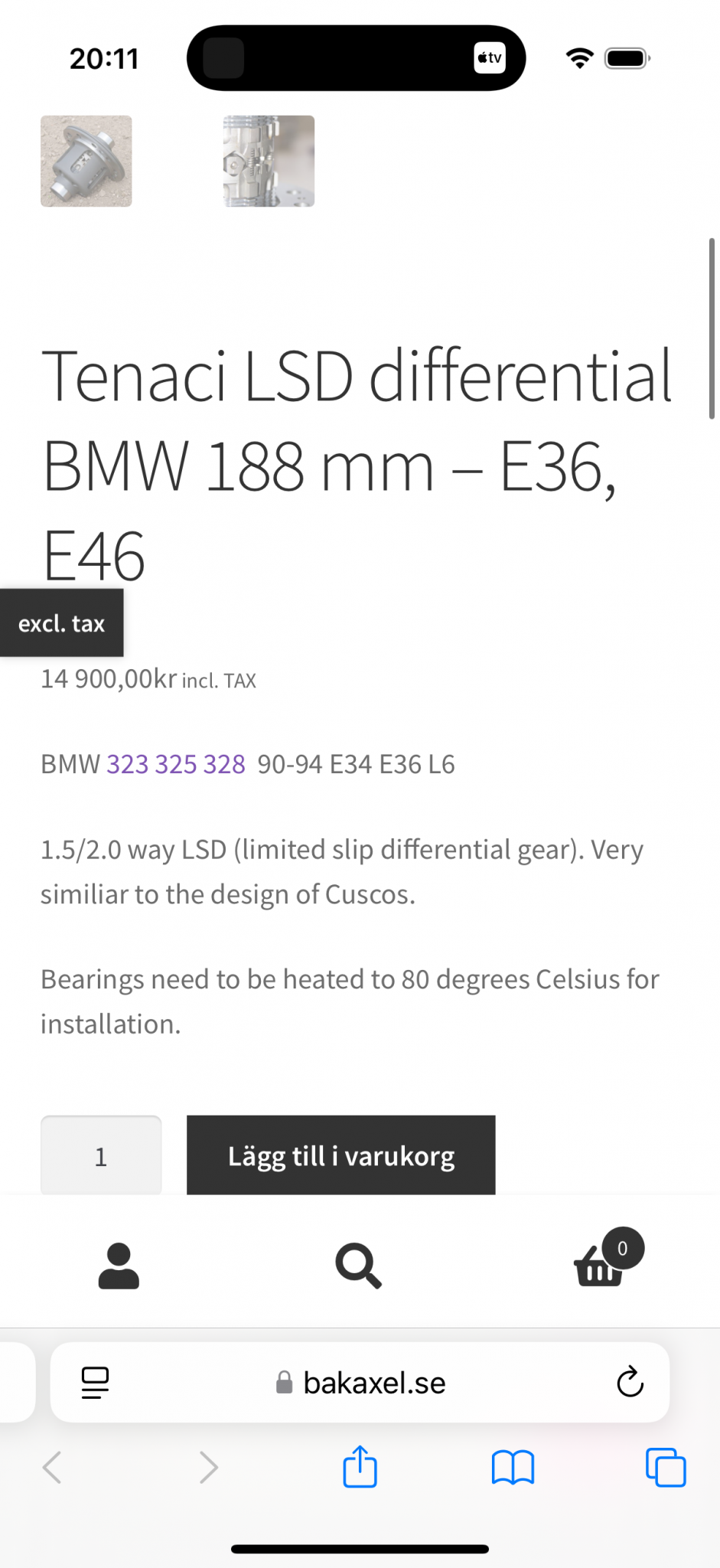Open the user account icon
Image resolution: width=720 pixels, height=1568 pixels.
click(119, 1266)
